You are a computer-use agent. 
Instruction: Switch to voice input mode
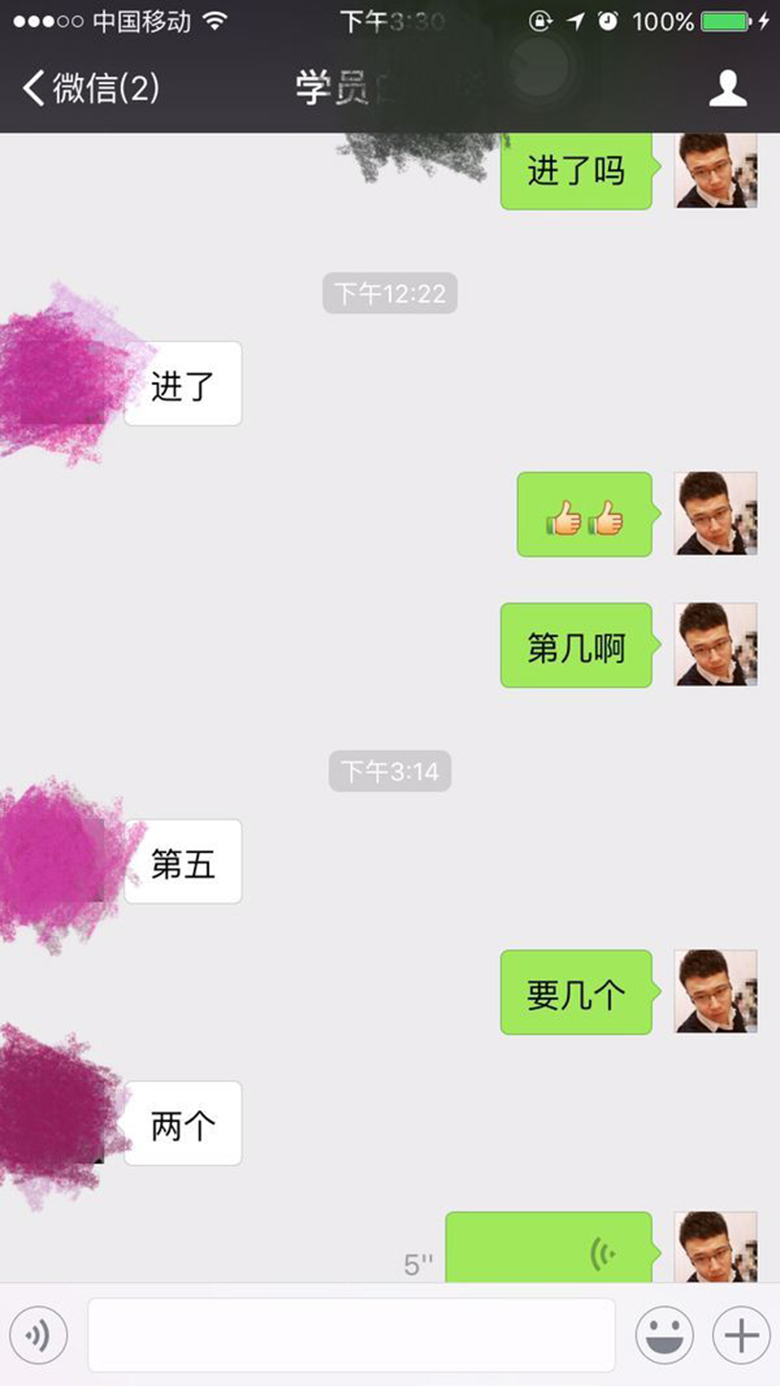(38, 1335)
